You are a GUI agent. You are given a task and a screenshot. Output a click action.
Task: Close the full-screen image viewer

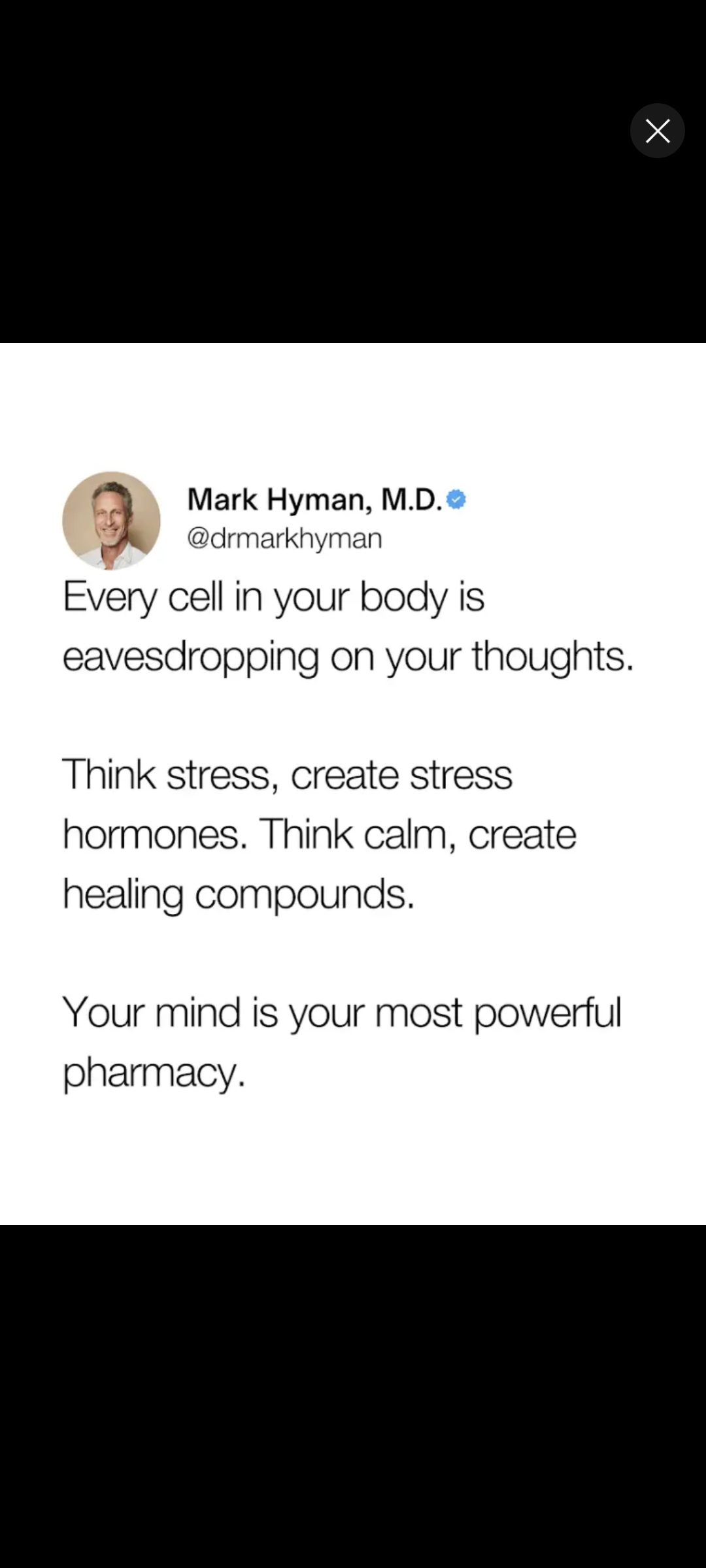(657, 131)
